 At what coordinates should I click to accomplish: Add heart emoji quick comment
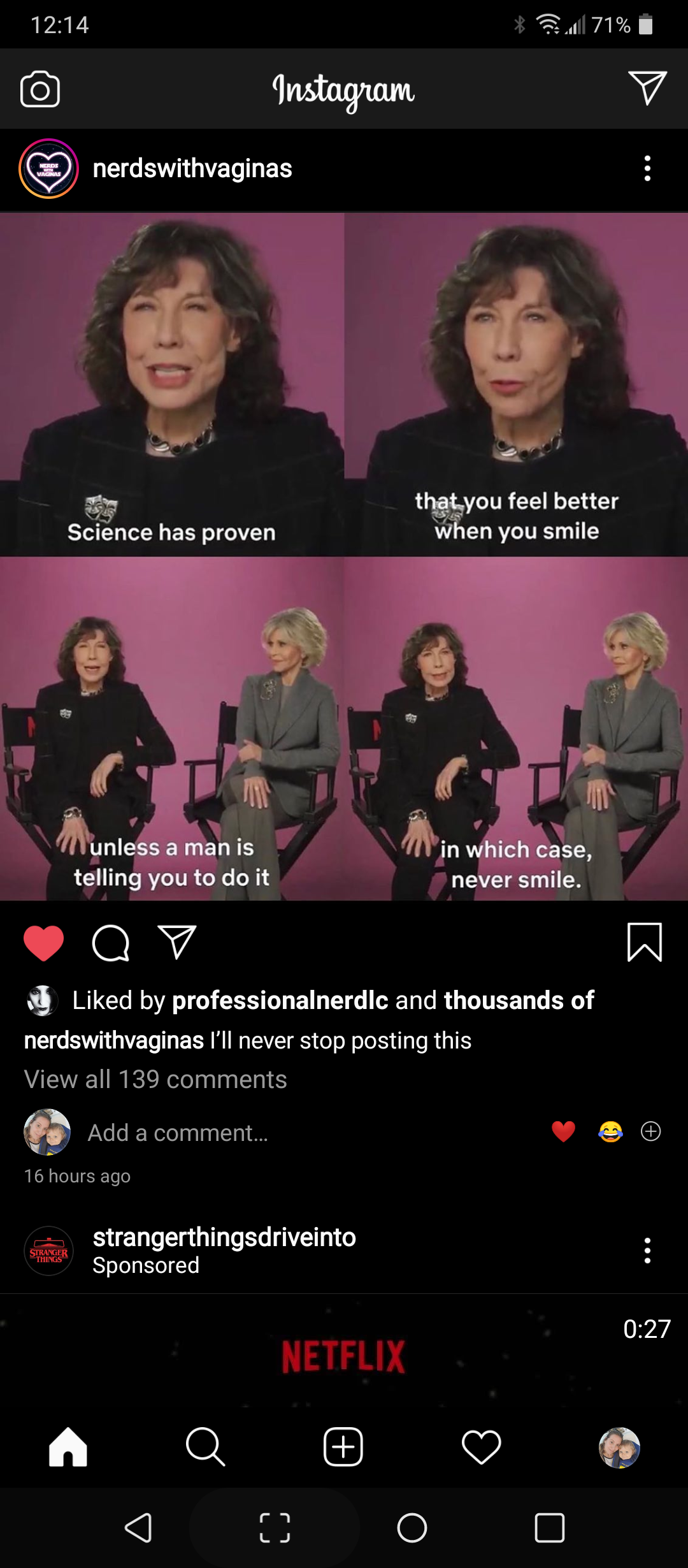[x=563, y=1131]
